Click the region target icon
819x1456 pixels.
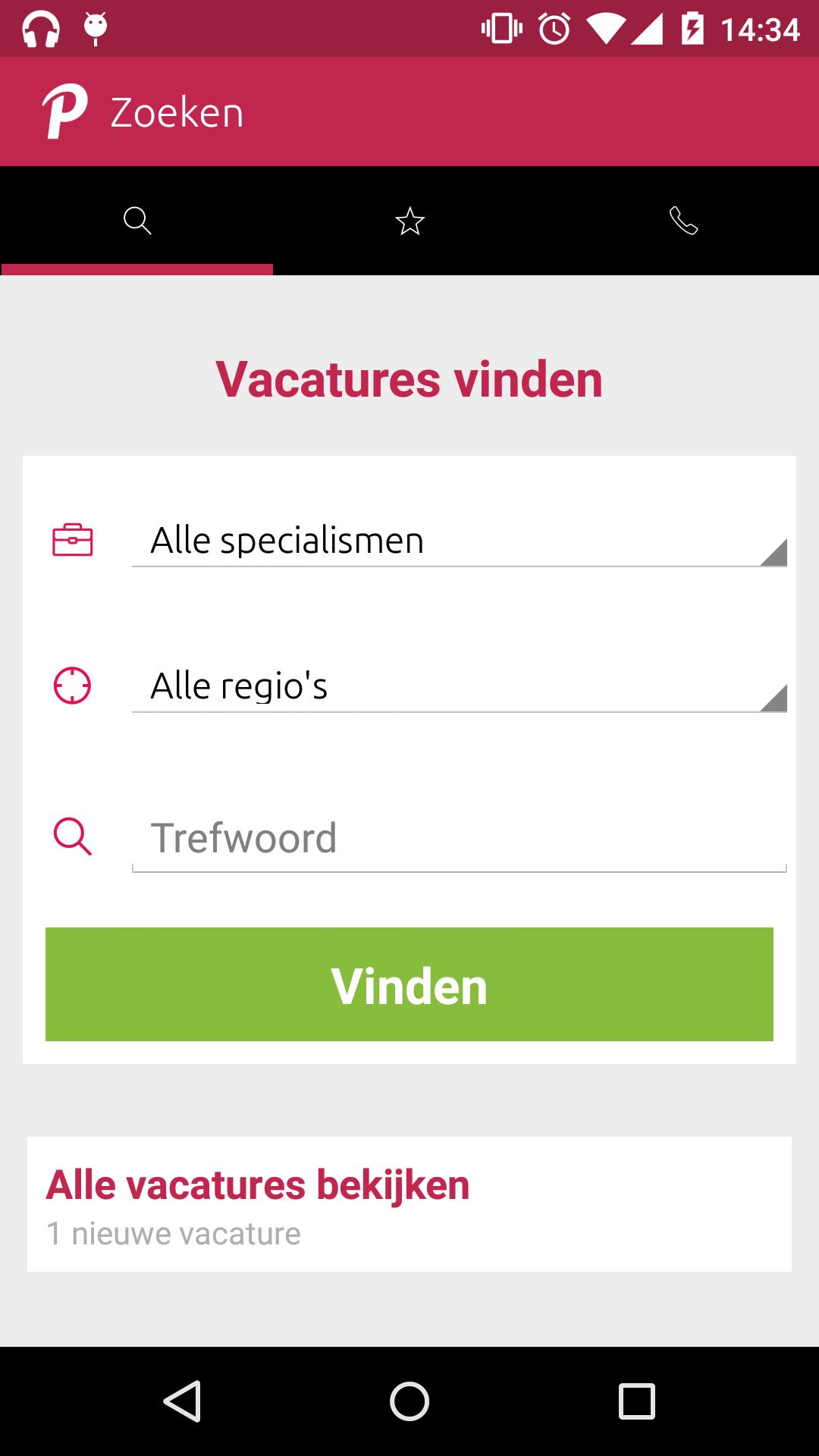74,687
